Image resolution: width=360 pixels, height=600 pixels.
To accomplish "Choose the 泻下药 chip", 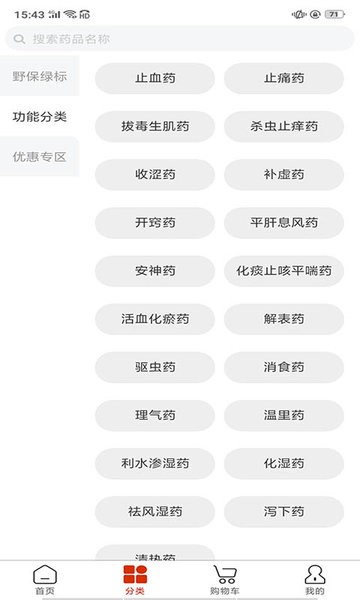I will click(x=284, y=512).
